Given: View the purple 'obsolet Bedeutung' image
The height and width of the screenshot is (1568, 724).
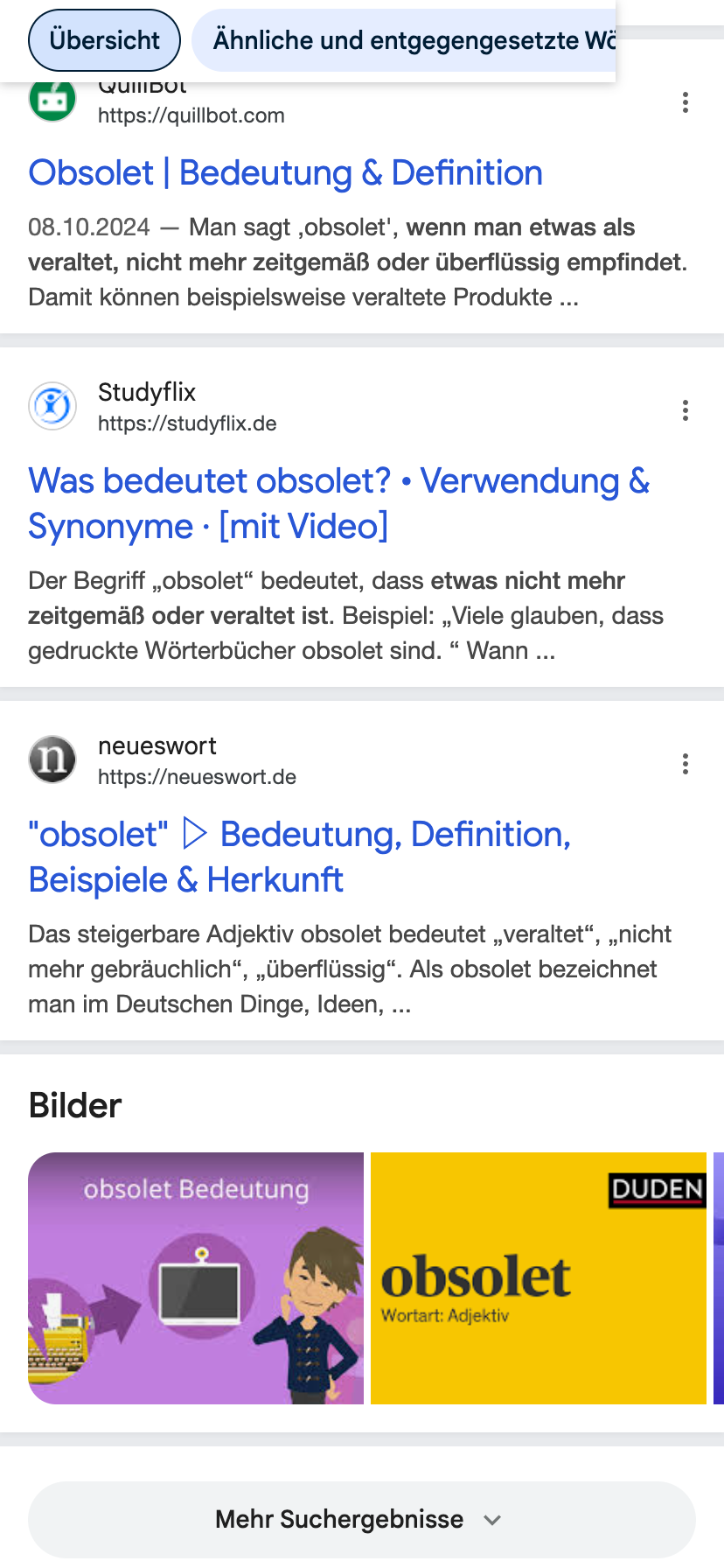Looking at the screenshot, I should coord(196,1277).
